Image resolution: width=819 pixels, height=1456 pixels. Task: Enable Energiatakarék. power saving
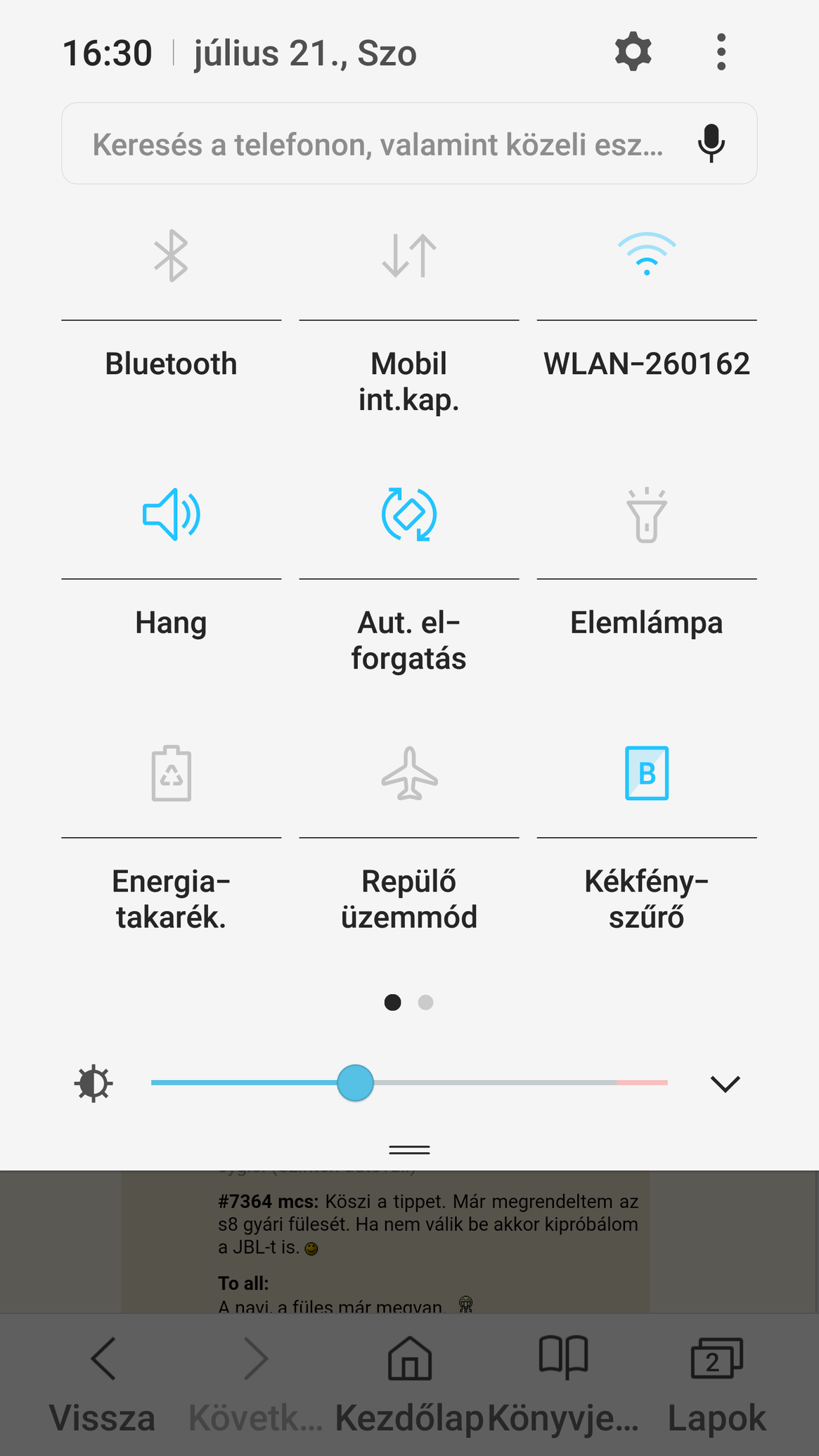(x=171, y=773)
